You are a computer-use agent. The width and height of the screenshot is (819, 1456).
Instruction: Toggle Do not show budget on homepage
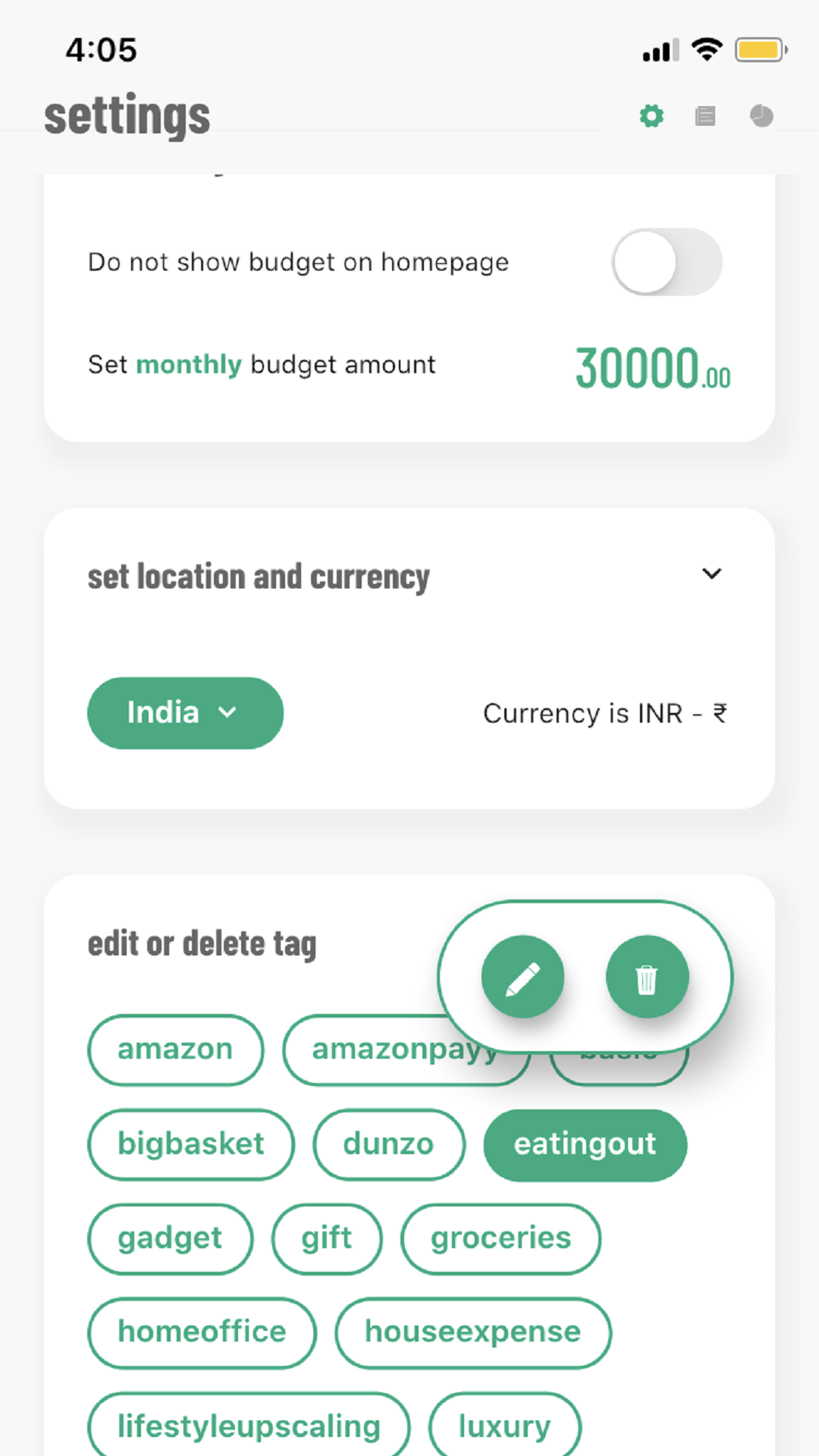click(667, 262)
